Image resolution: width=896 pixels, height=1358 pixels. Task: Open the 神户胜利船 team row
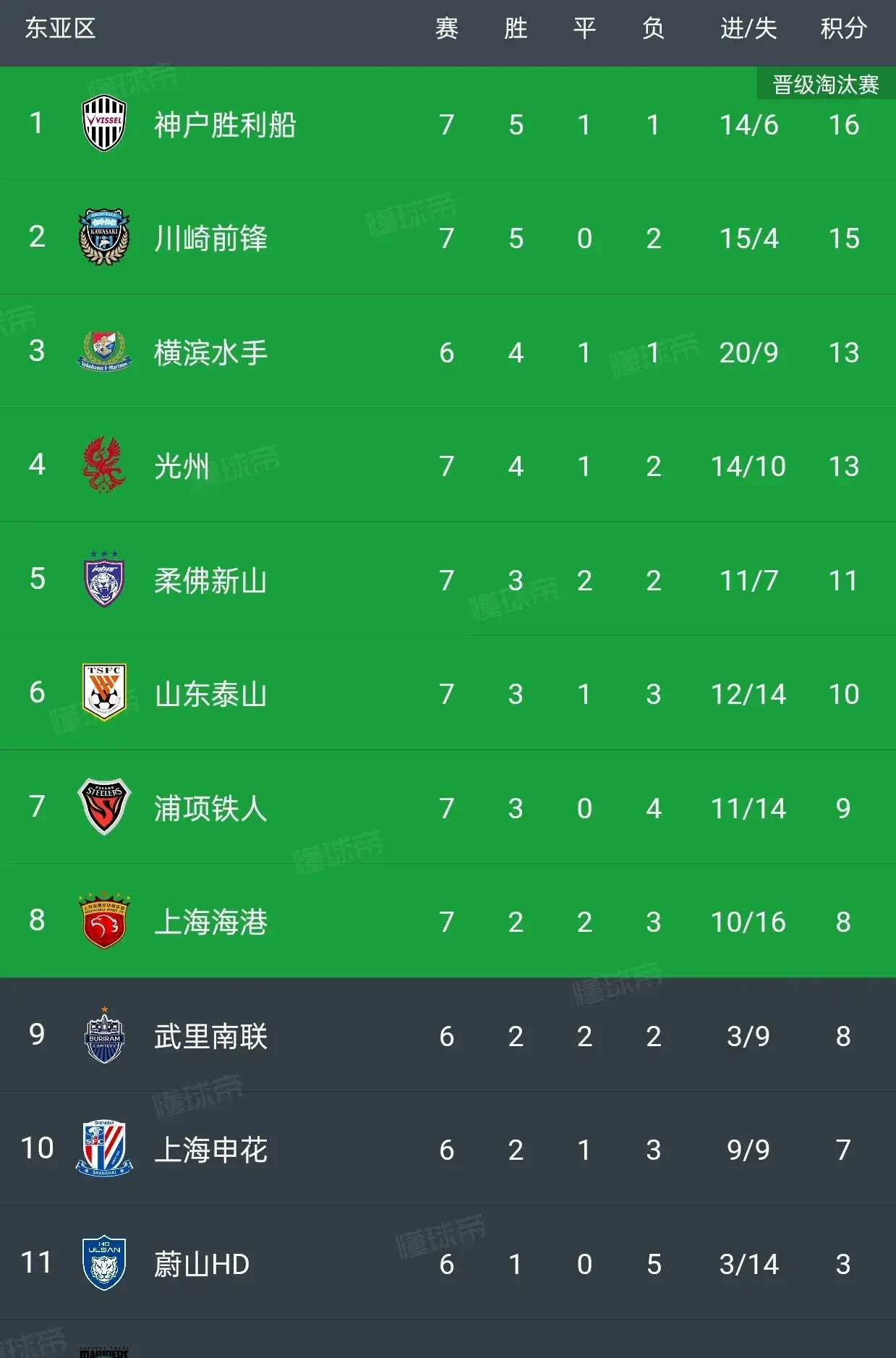tap(225, 125)
